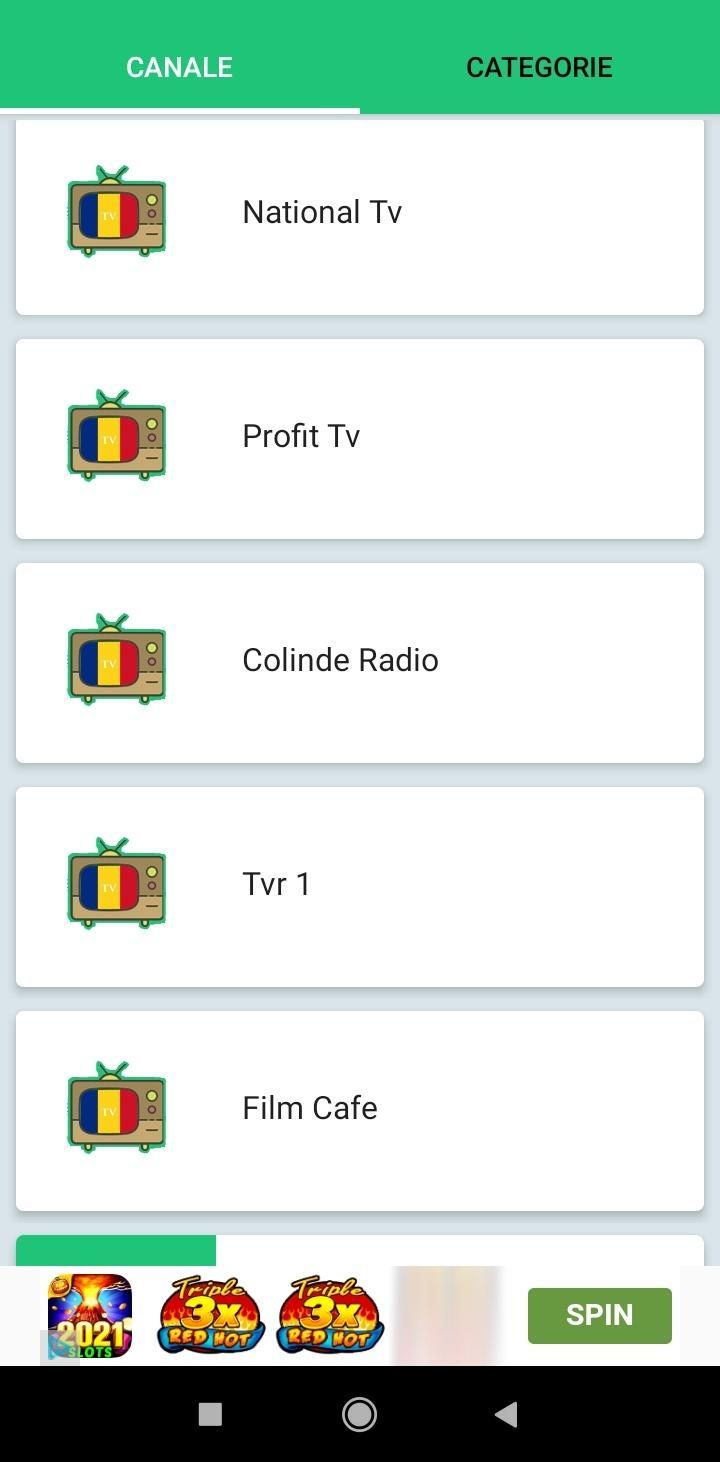Go to the phone's home screen

click(x=359, y=1413)
